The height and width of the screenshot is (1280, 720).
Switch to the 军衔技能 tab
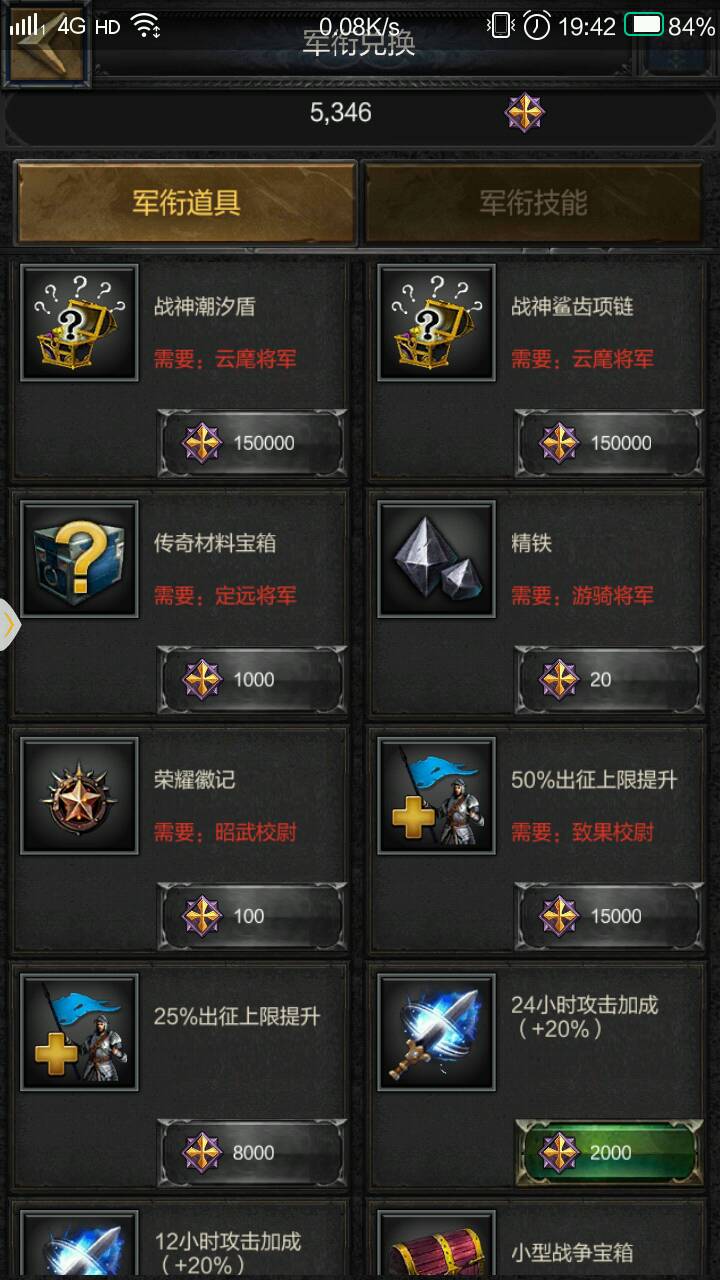[x=533, y=203]
